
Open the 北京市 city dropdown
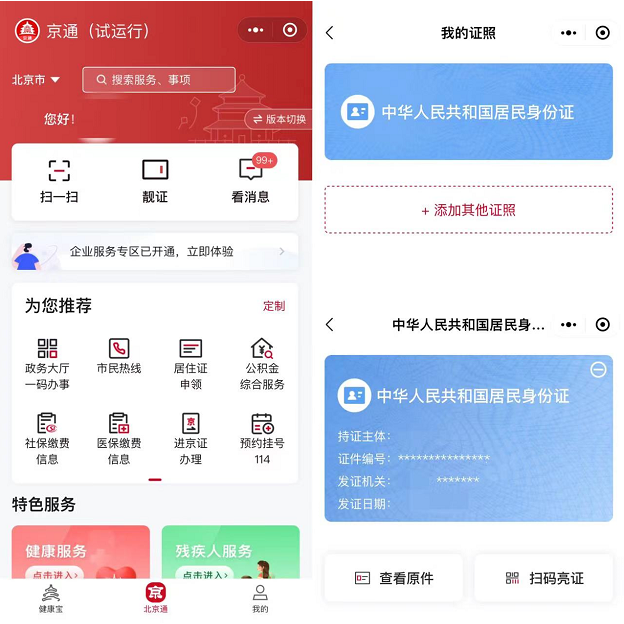(36, 79)
